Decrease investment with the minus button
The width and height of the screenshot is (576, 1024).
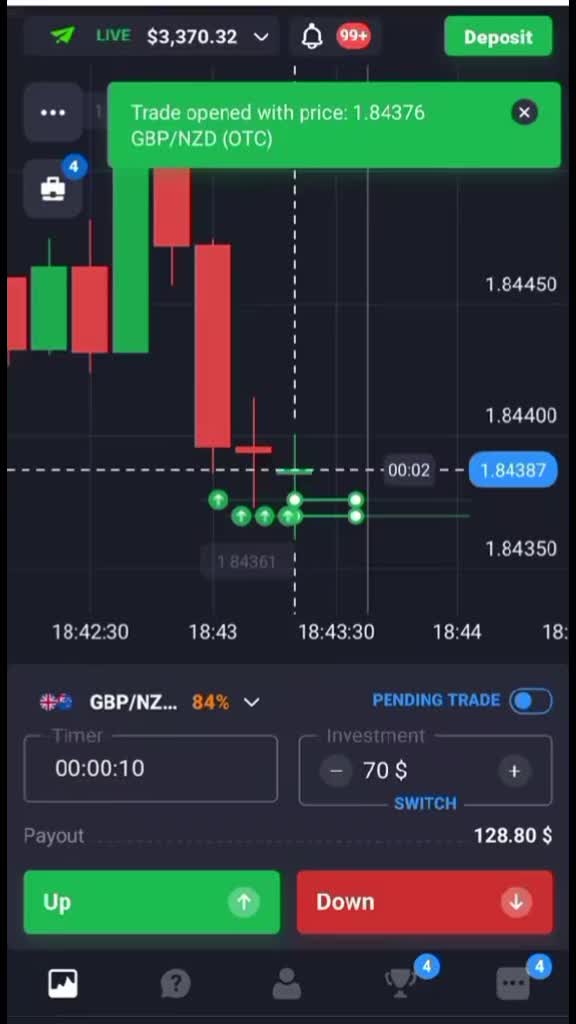coord(336,771)
